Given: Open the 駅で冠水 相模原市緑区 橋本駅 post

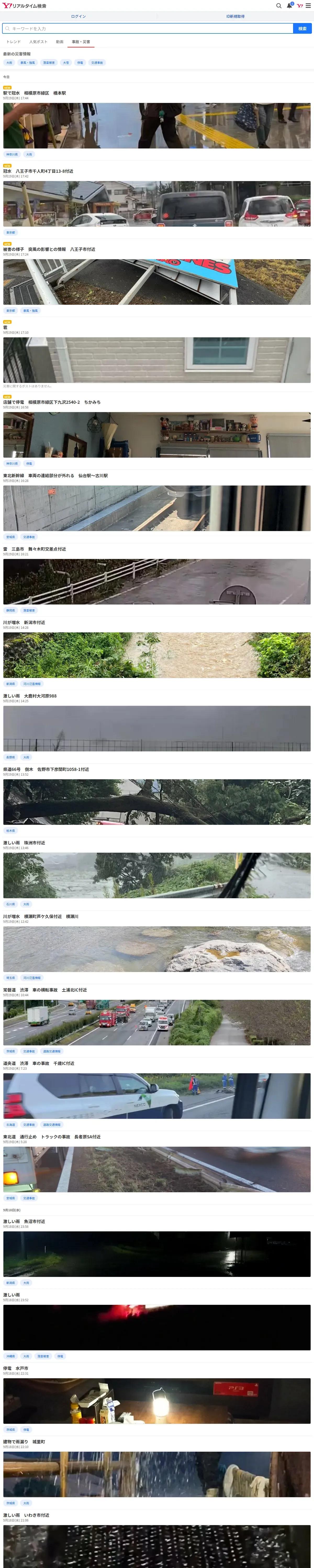Looking at the screenshot, I should (x=35, y=93).
